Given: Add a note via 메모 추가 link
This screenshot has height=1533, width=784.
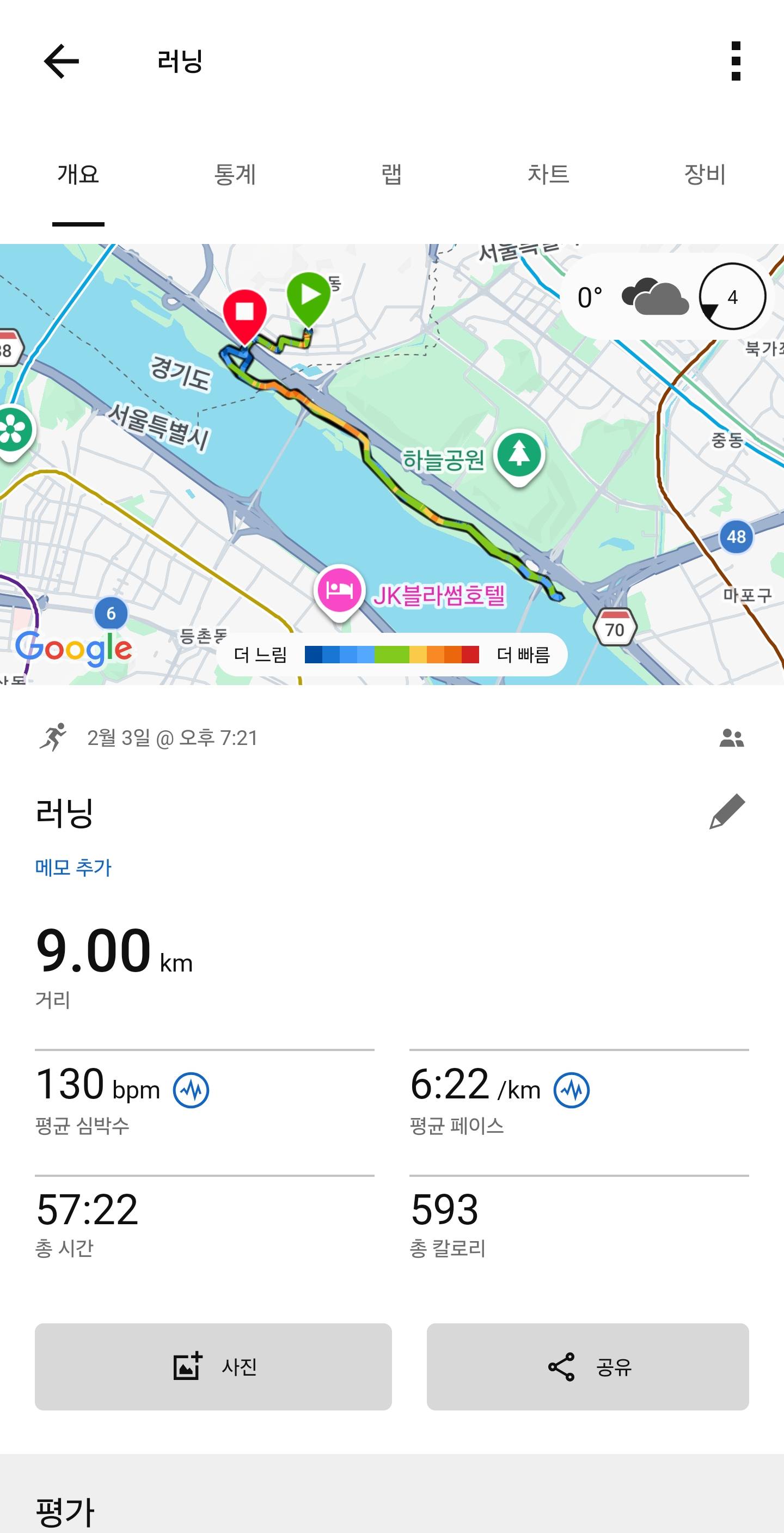Looking at the screenshot, I should pos(72,868).
